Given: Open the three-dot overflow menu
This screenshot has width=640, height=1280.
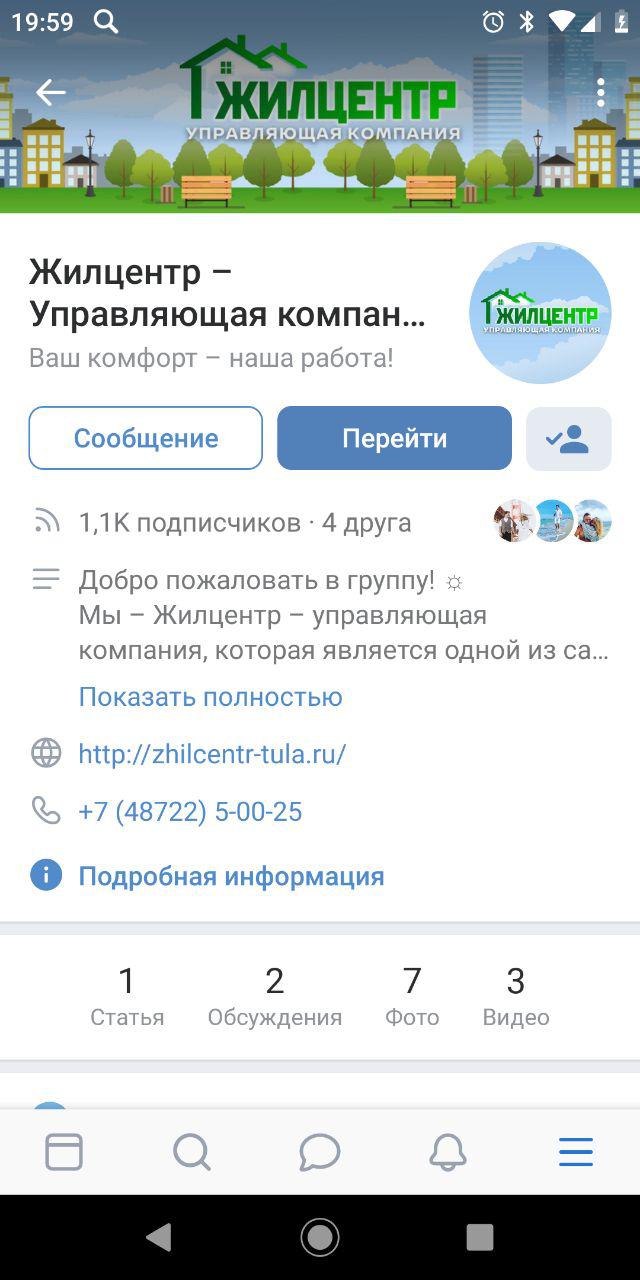Looking at the screenshot, I should [600, 93].
